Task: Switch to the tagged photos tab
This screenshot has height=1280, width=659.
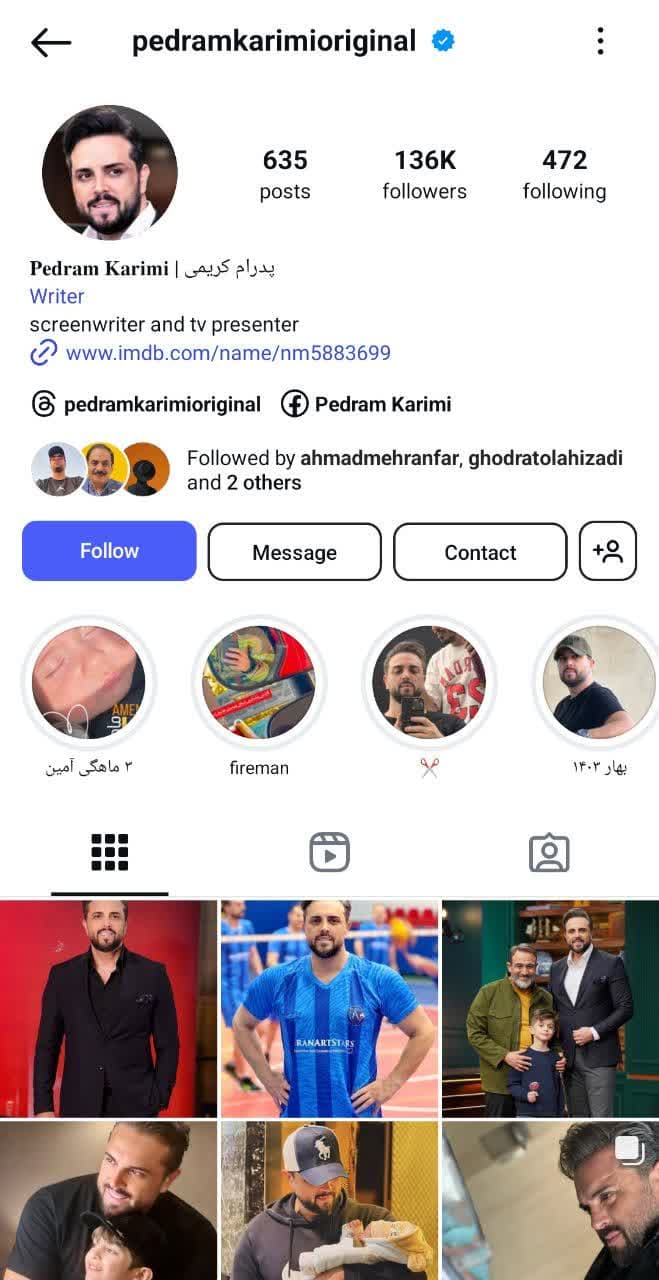Action: (x=548, y=853)
